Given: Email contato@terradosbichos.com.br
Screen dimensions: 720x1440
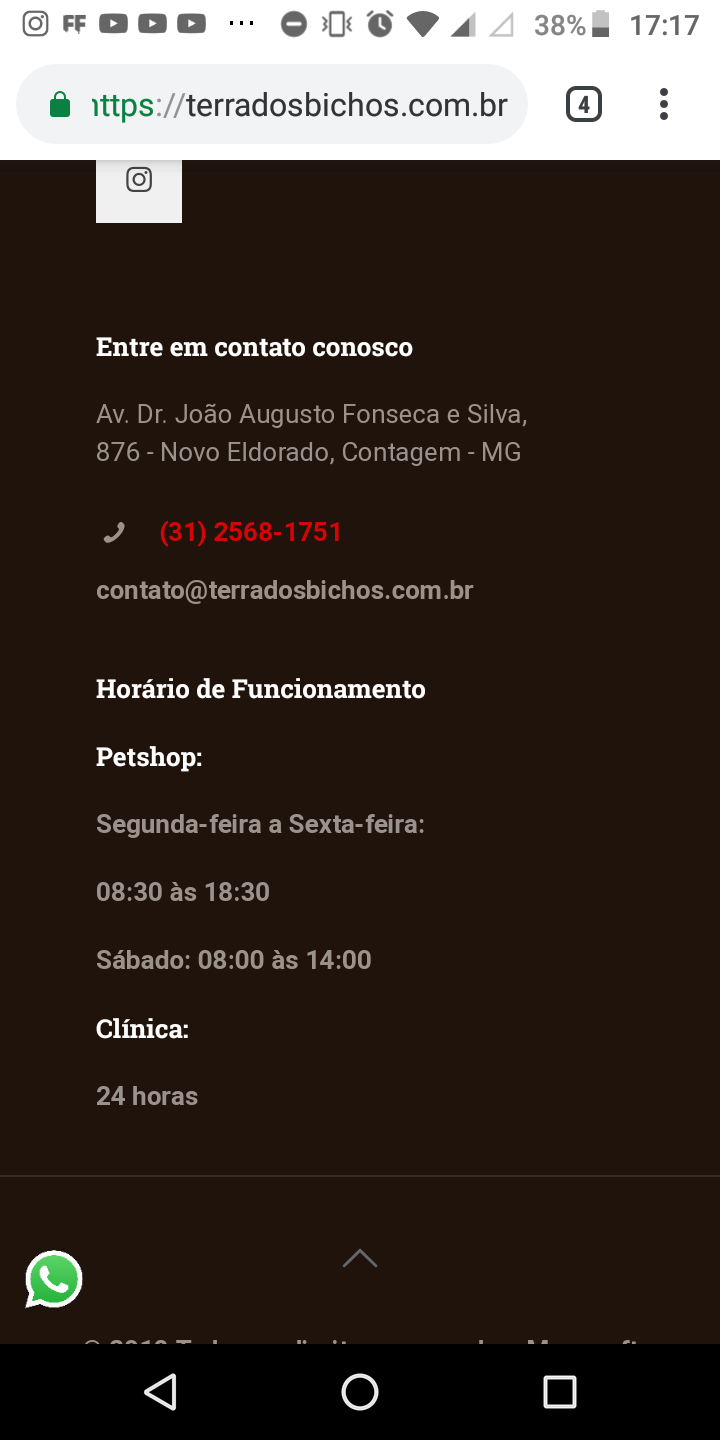Looking at the screenshot, I should point(284,590).
